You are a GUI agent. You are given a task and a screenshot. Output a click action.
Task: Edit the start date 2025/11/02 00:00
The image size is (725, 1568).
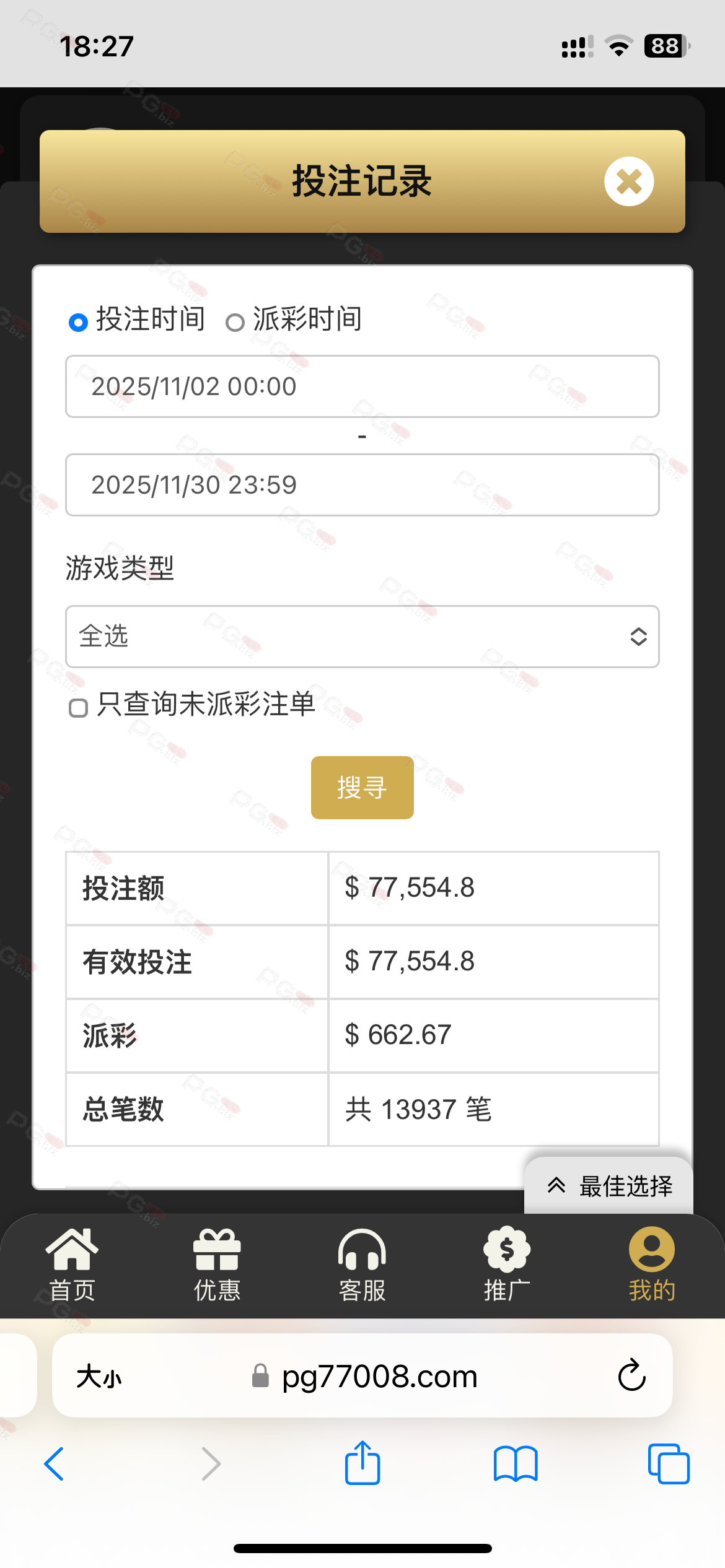tap(362, 386)
